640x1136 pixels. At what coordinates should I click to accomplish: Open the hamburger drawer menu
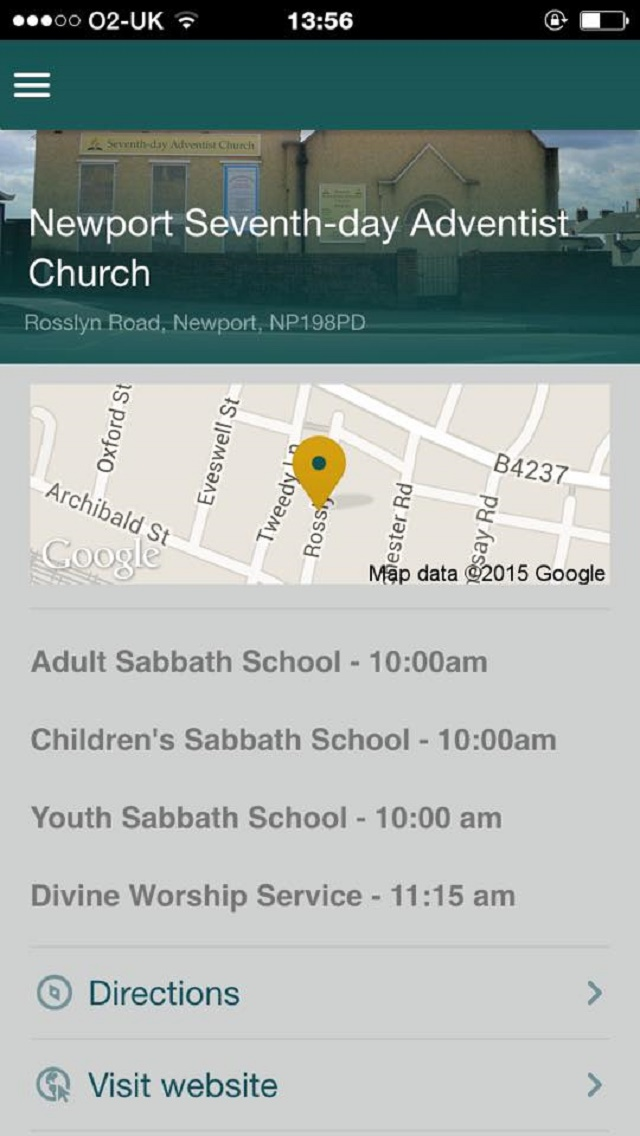pyautogui.click(x=32, y=85)
